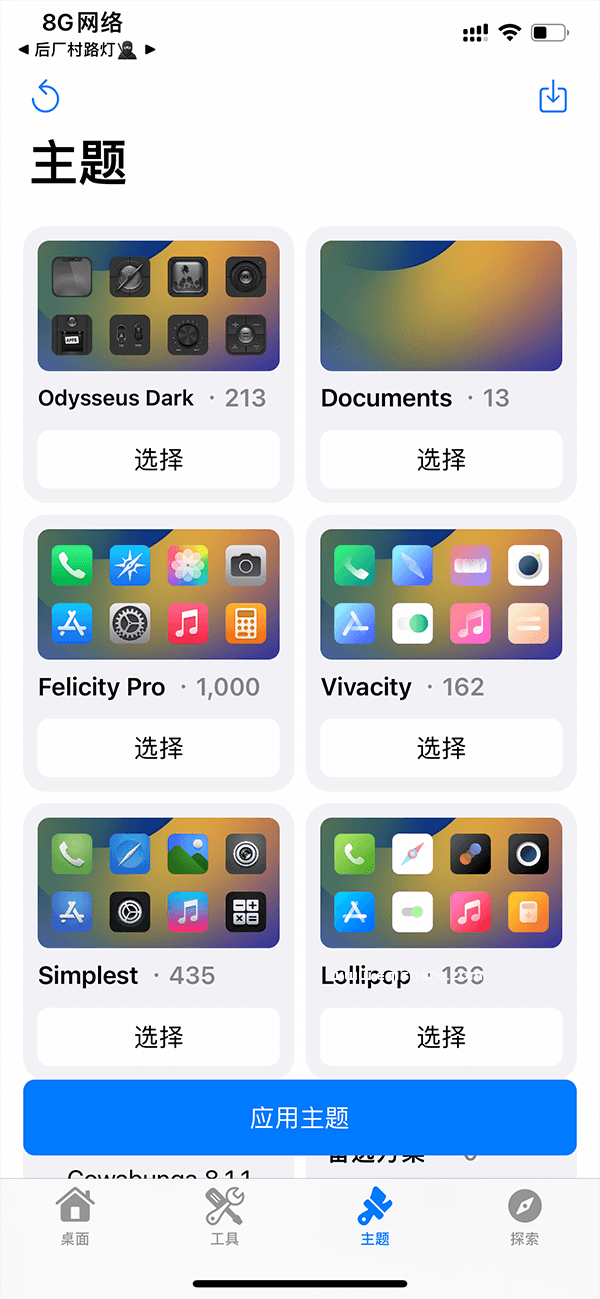Image resolution: width=600 pixels, height=1299 pixels.
Task: View the Odysseus Dark icon preview
Action: (x=158, y=306)
